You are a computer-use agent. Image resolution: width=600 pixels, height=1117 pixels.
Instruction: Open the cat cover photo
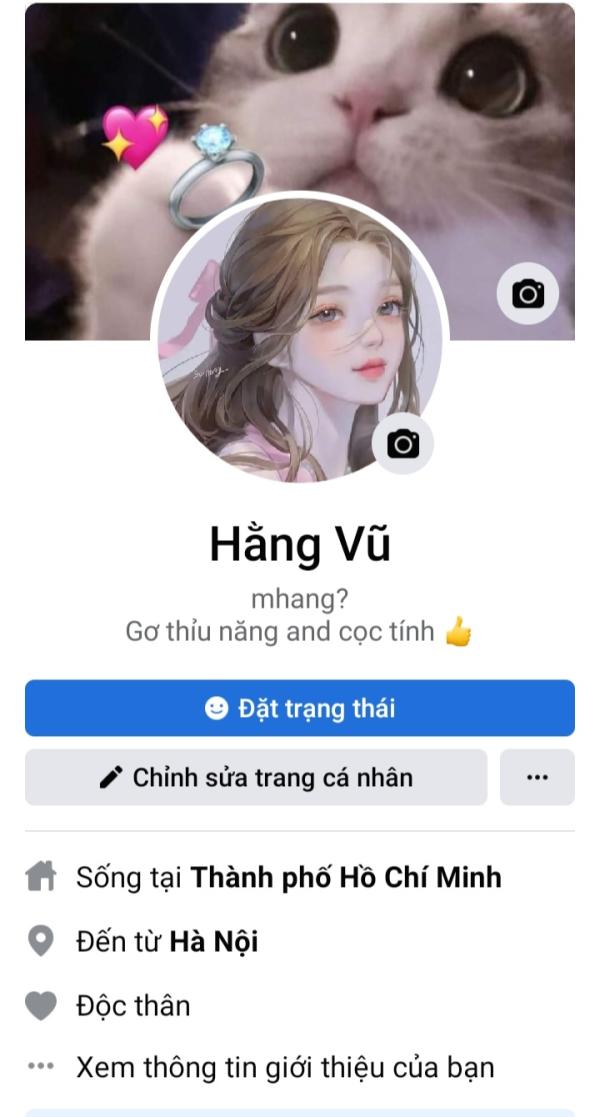pyautogui.click(x=400, y=110)
